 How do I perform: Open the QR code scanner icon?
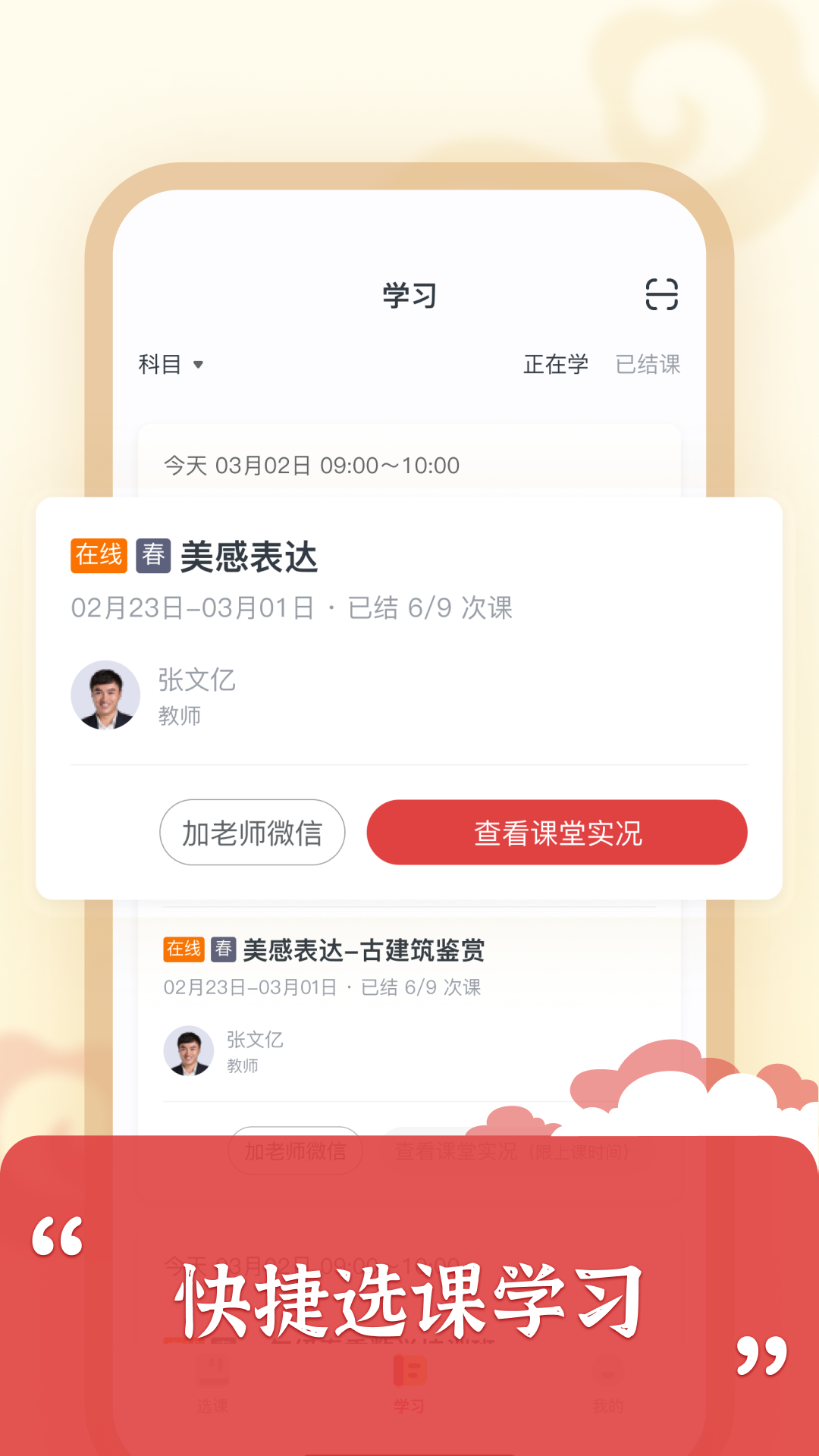tap(661, 296)
